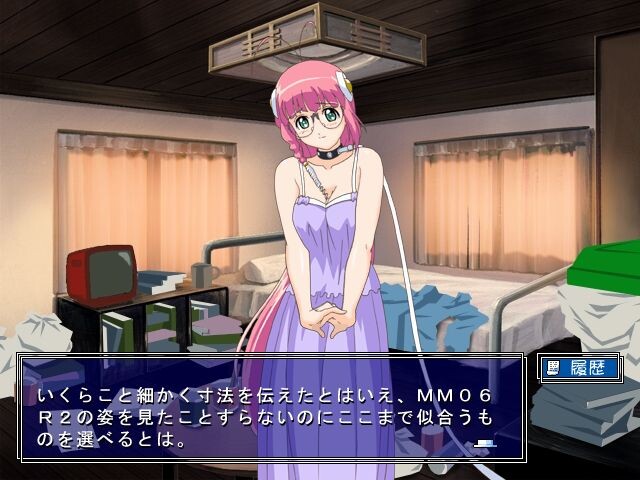640x480 pixels.
Task: Tap the dialogue text box to advance
Action: click(270, 408)
